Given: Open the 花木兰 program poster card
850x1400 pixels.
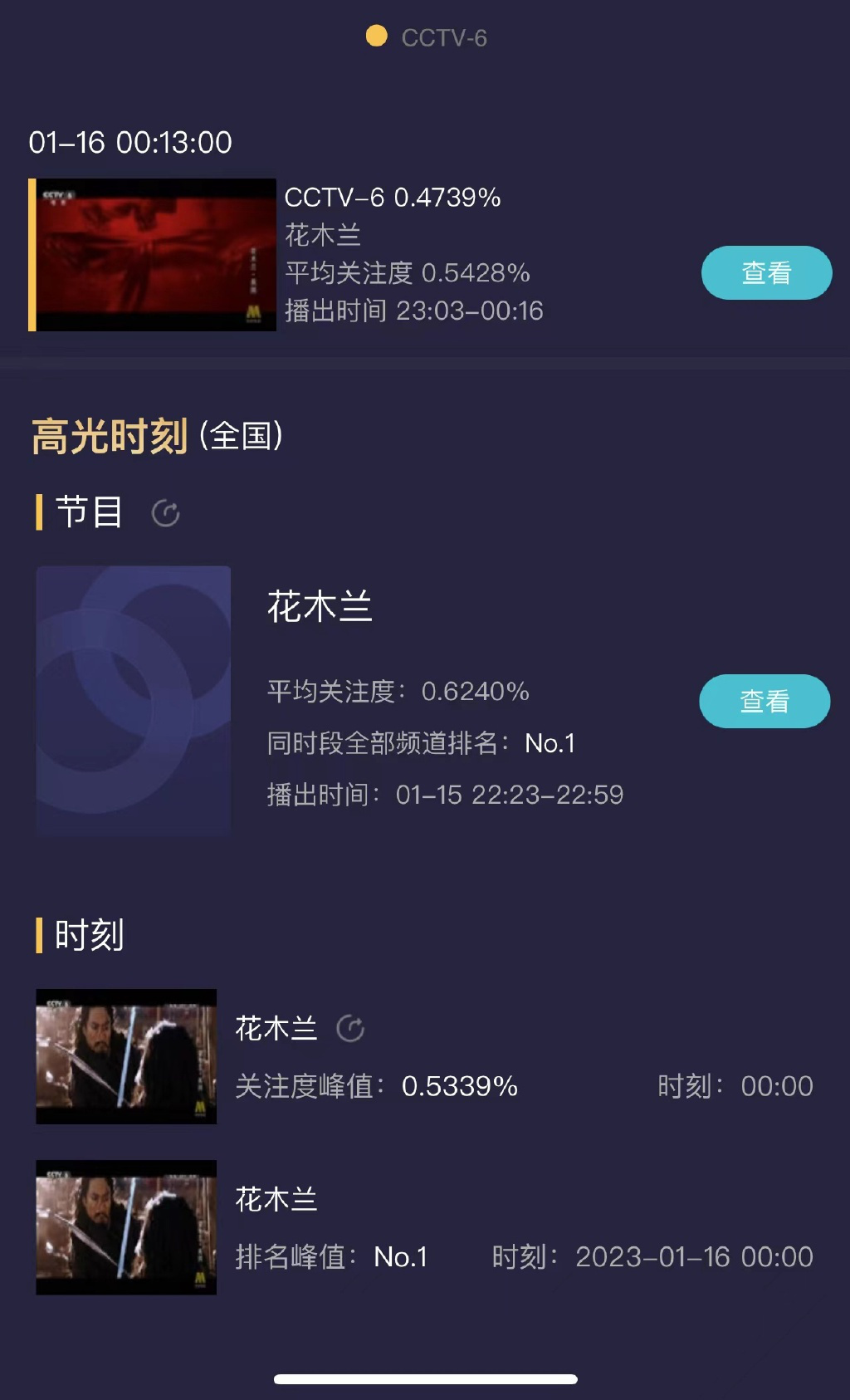Looking at the screenshot, I should pyautogui.click(x=134, y=700).
